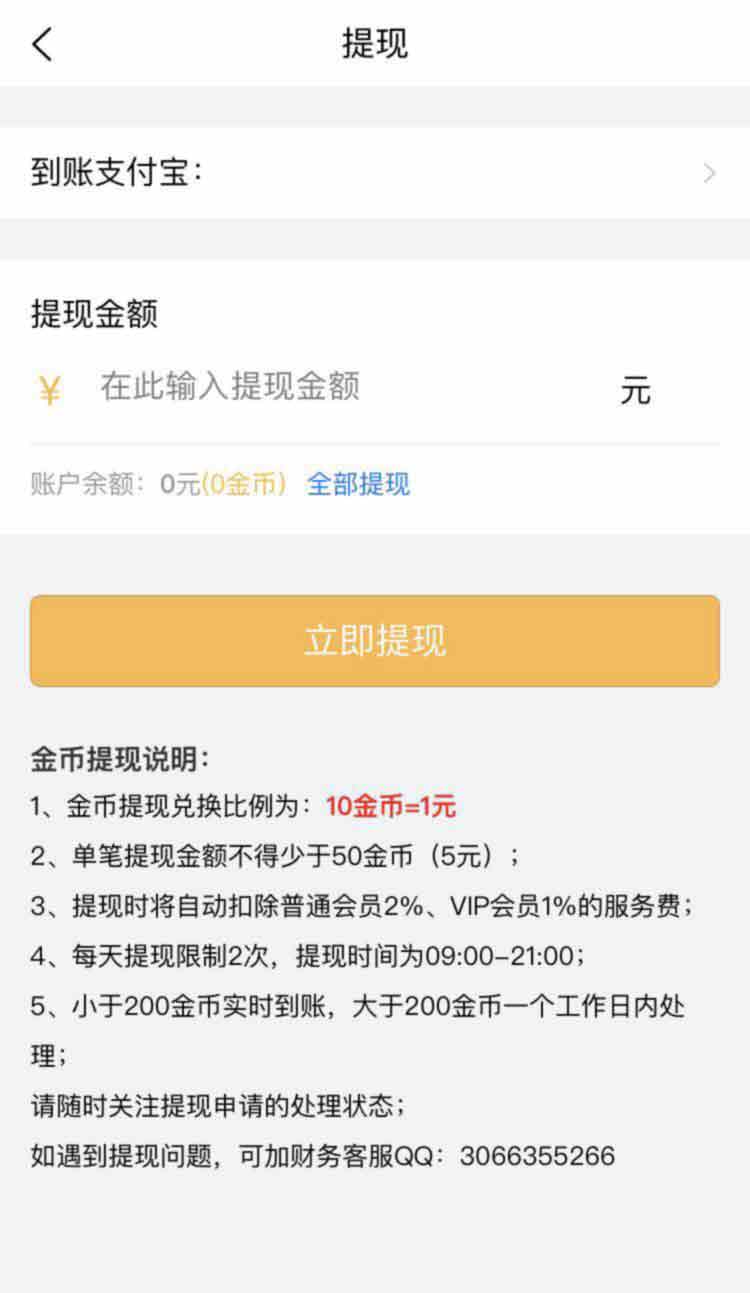Click the 元 unit label beside the input
This screenshot has width=750, height=1293.
point(637,389)
